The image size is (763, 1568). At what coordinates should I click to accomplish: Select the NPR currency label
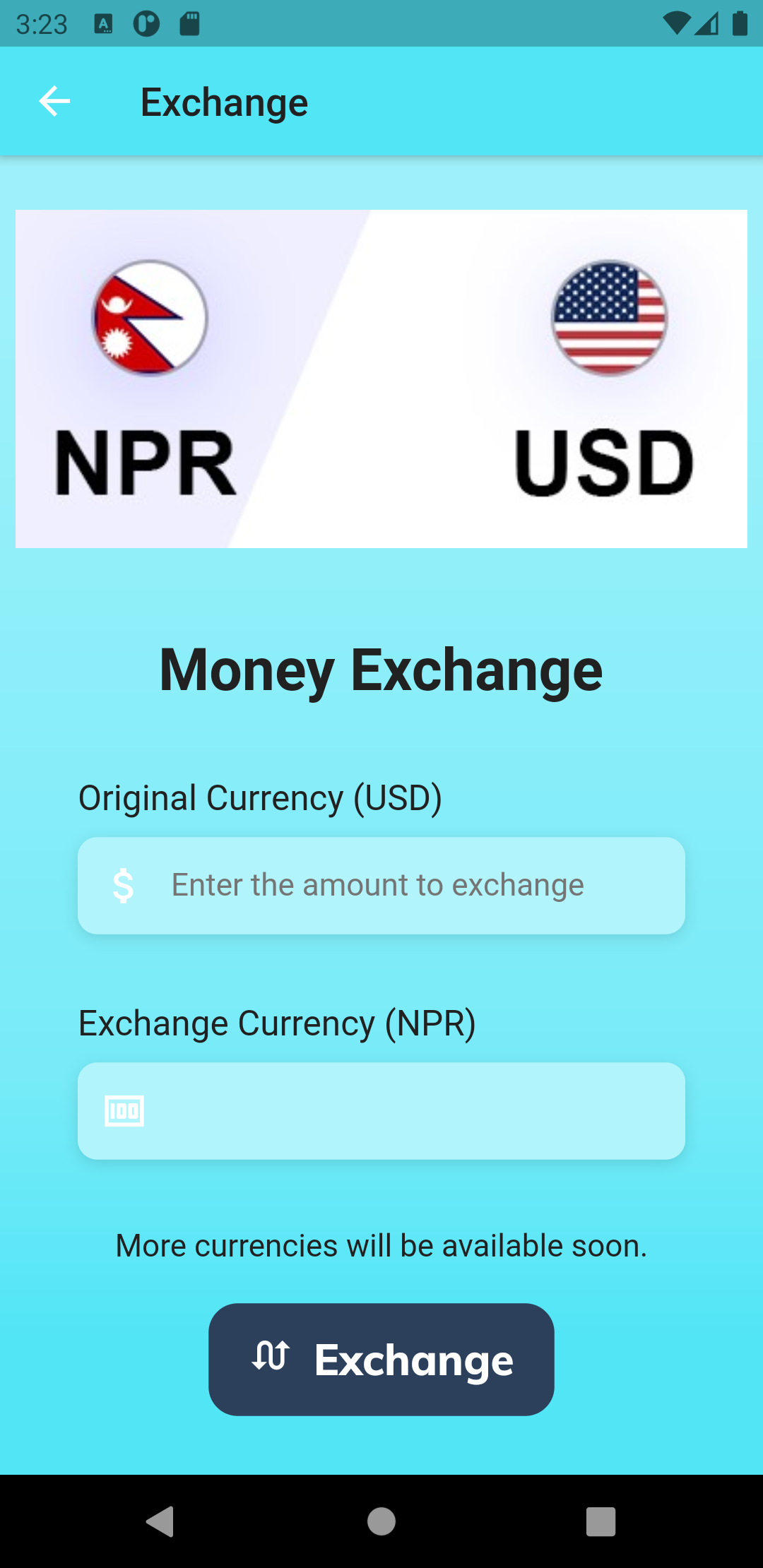point(146,461)
